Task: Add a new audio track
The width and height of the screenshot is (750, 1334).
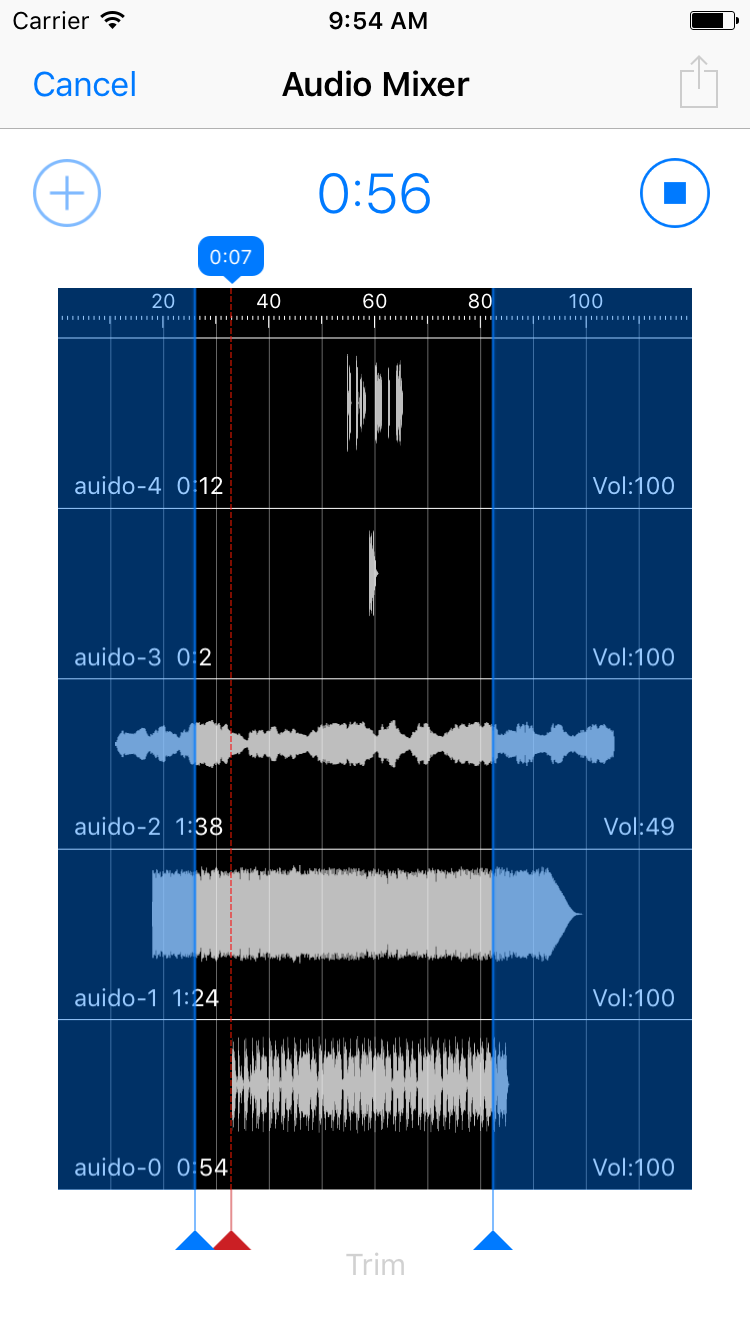Action: click(x=67, y=193)
